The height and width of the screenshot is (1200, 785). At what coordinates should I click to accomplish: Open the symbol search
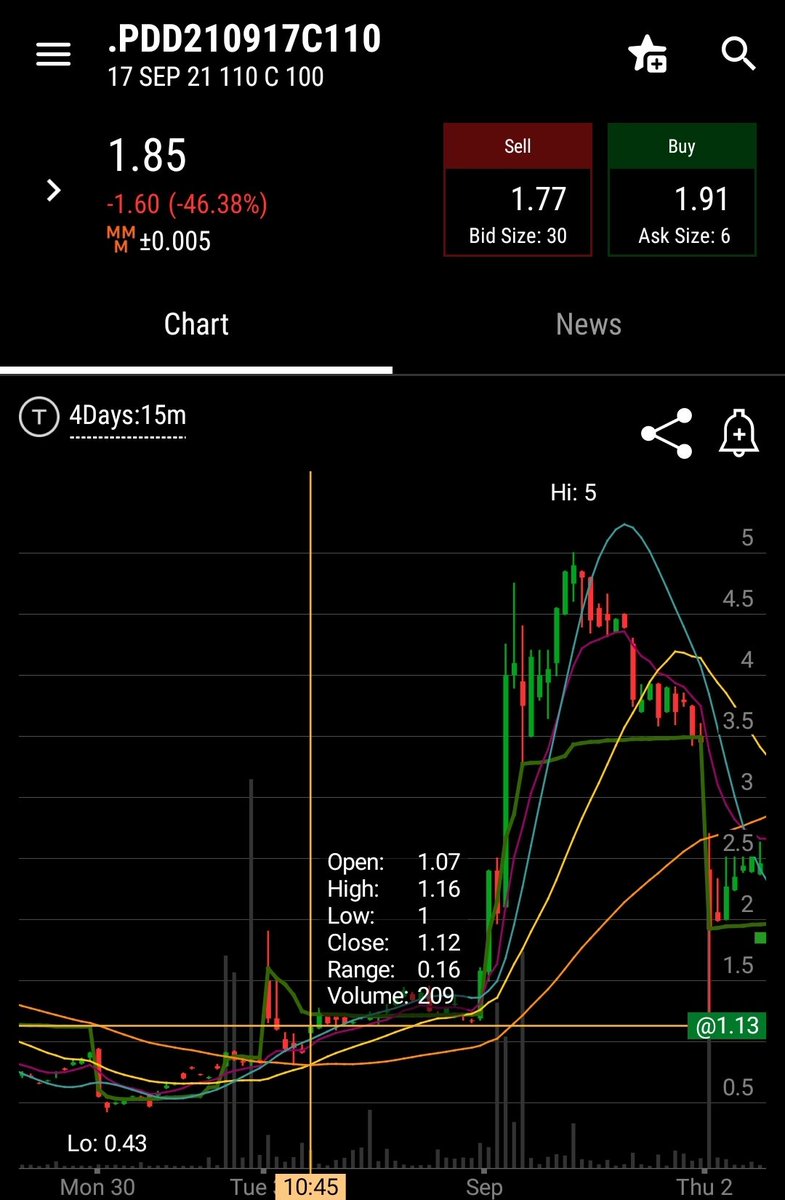(x=738, y=55)
